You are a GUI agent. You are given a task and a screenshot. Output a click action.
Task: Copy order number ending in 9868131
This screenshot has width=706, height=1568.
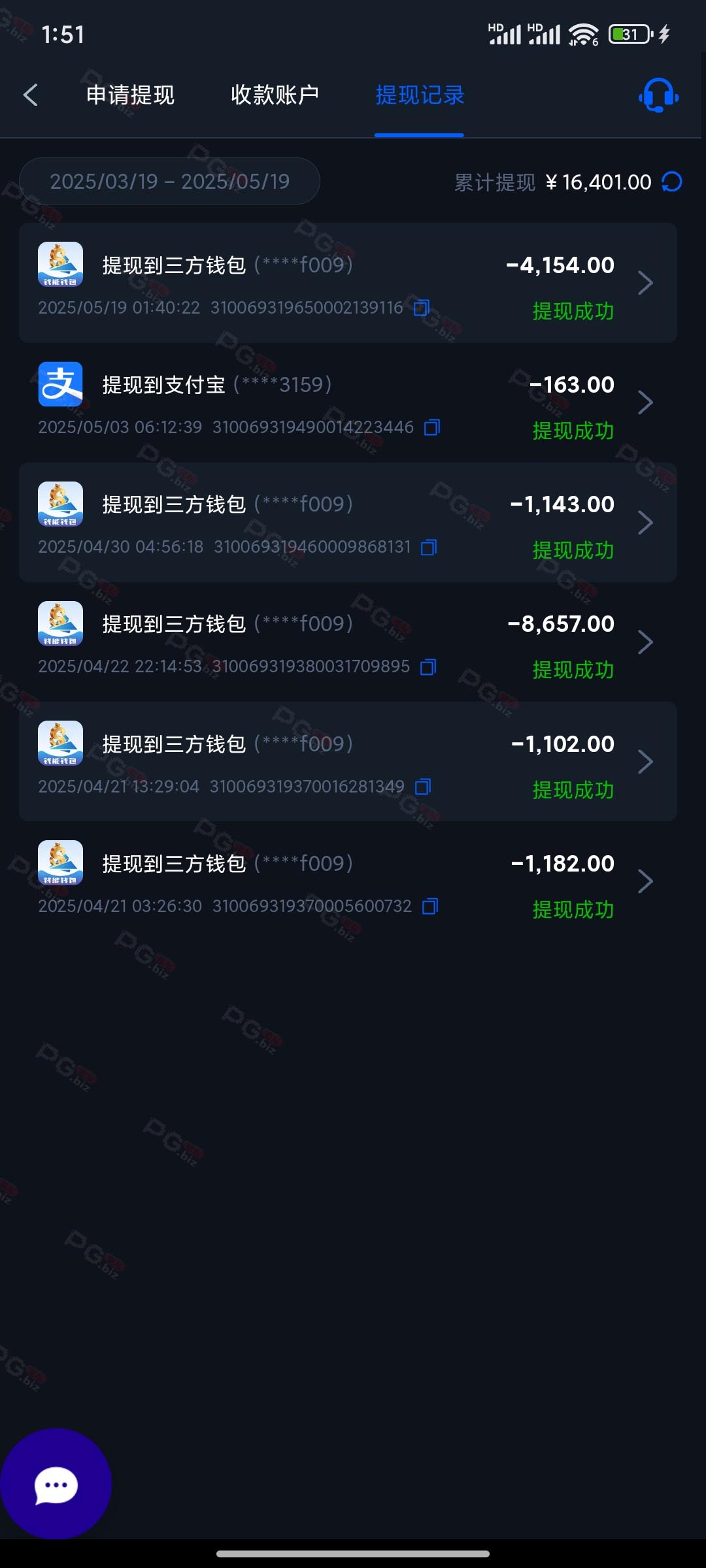coord(429,547)
